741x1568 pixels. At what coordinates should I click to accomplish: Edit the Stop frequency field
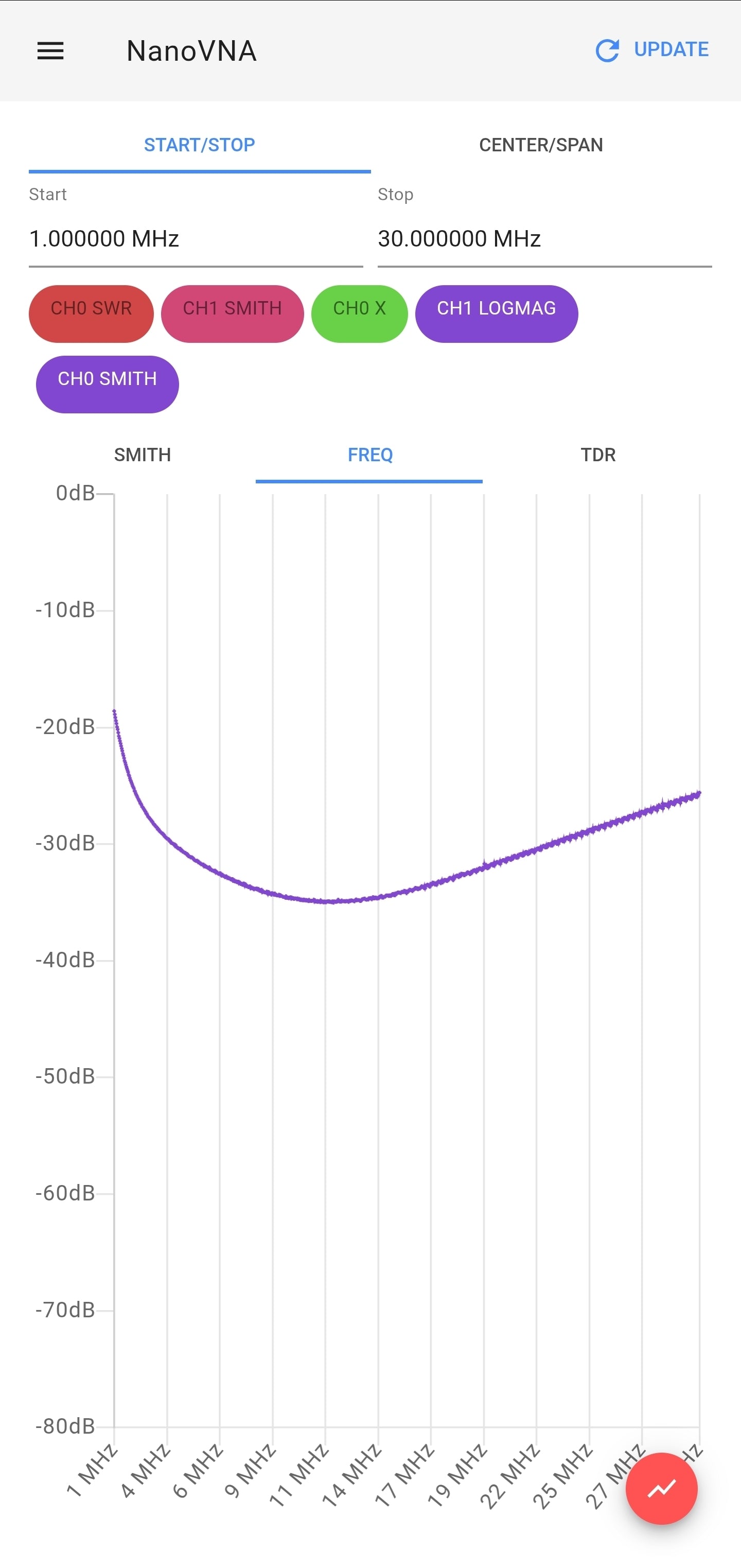coord(544,239)
